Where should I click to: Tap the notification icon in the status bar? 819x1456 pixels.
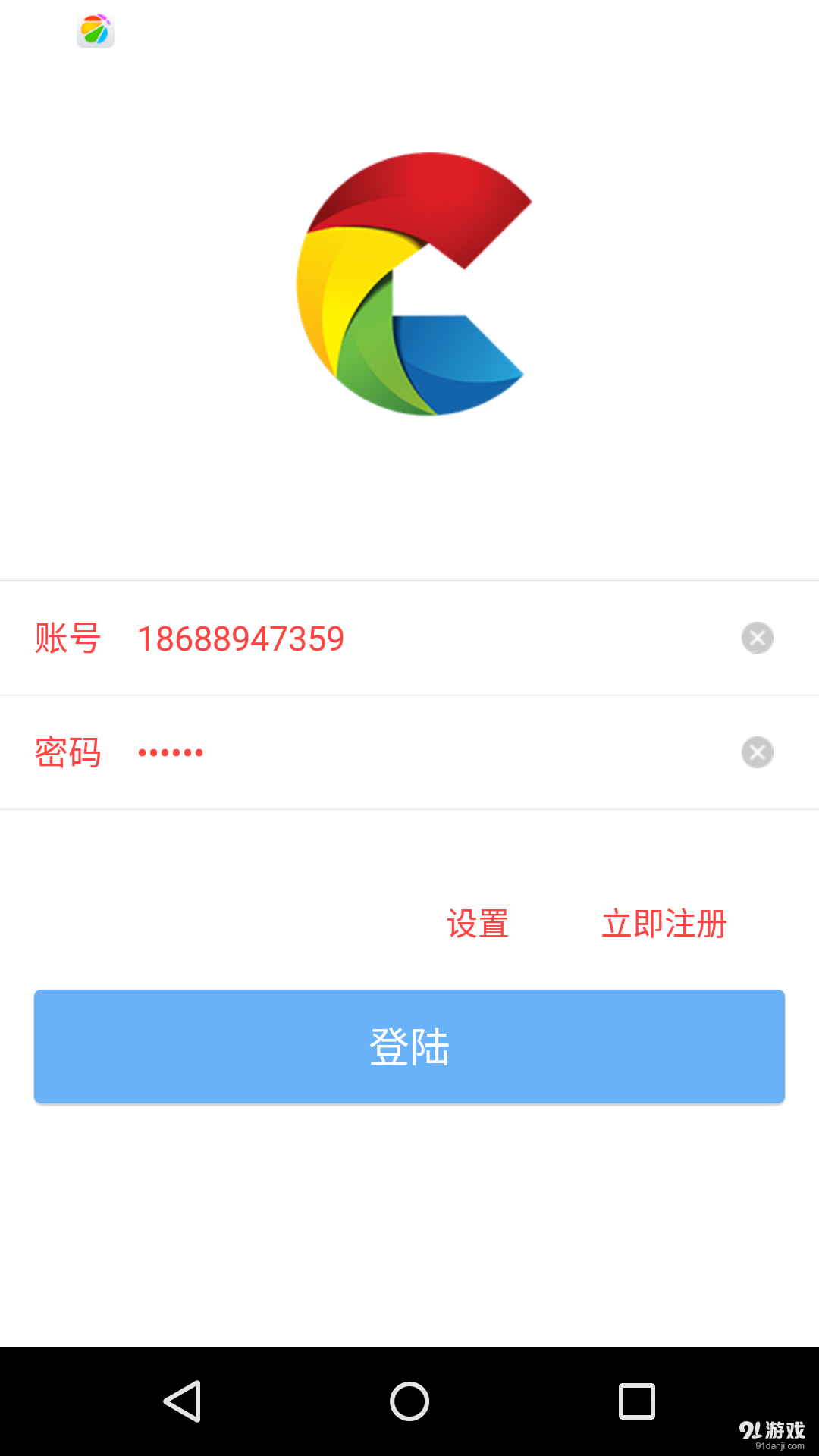(96, 30)
